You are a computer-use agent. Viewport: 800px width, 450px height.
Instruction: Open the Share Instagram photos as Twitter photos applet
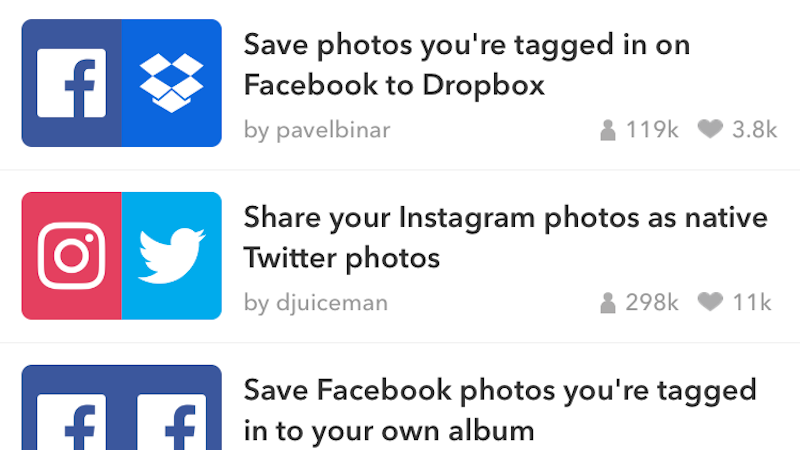505,237
